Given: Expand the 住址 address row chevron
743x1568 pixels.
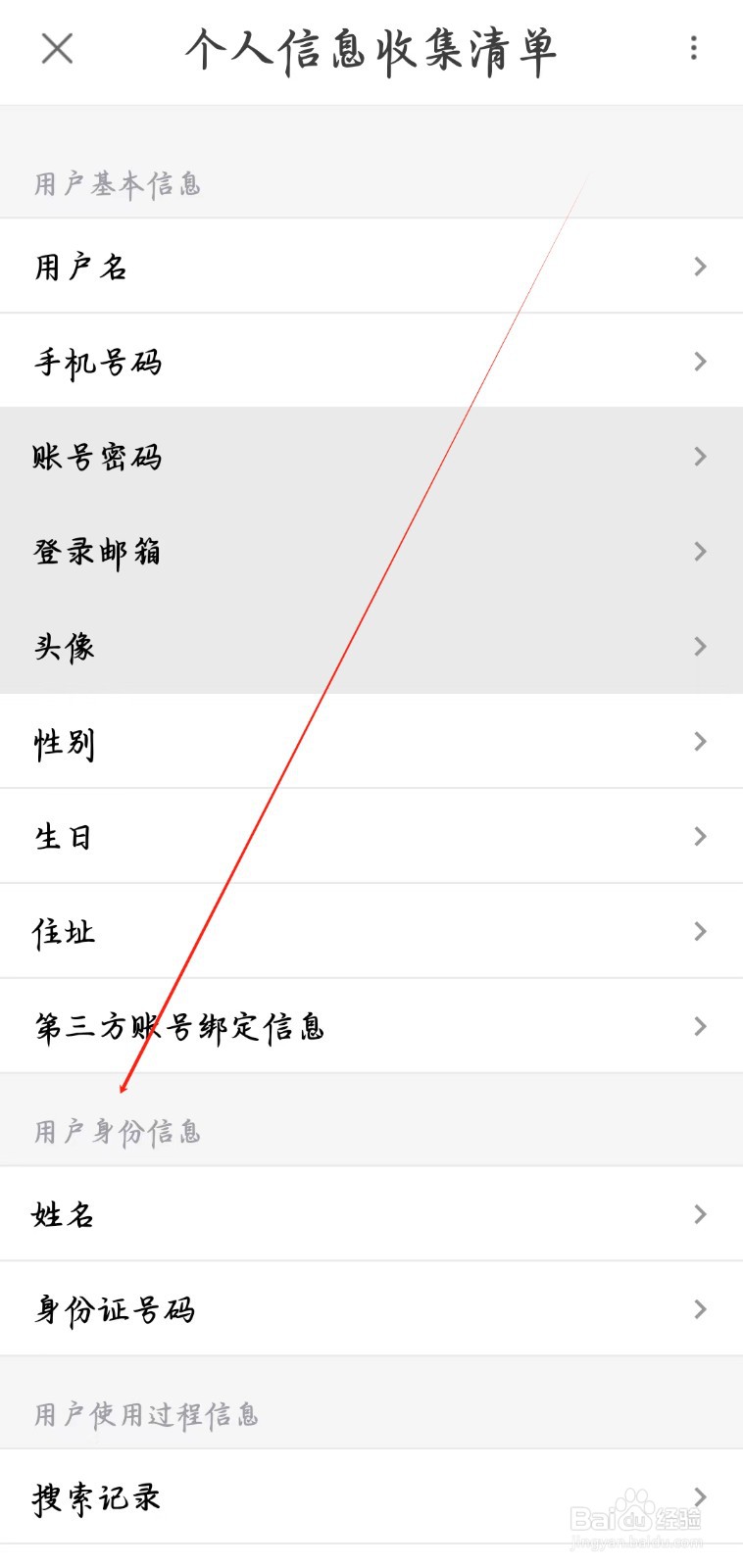Looking at the screenshot, I should [700, 931].
